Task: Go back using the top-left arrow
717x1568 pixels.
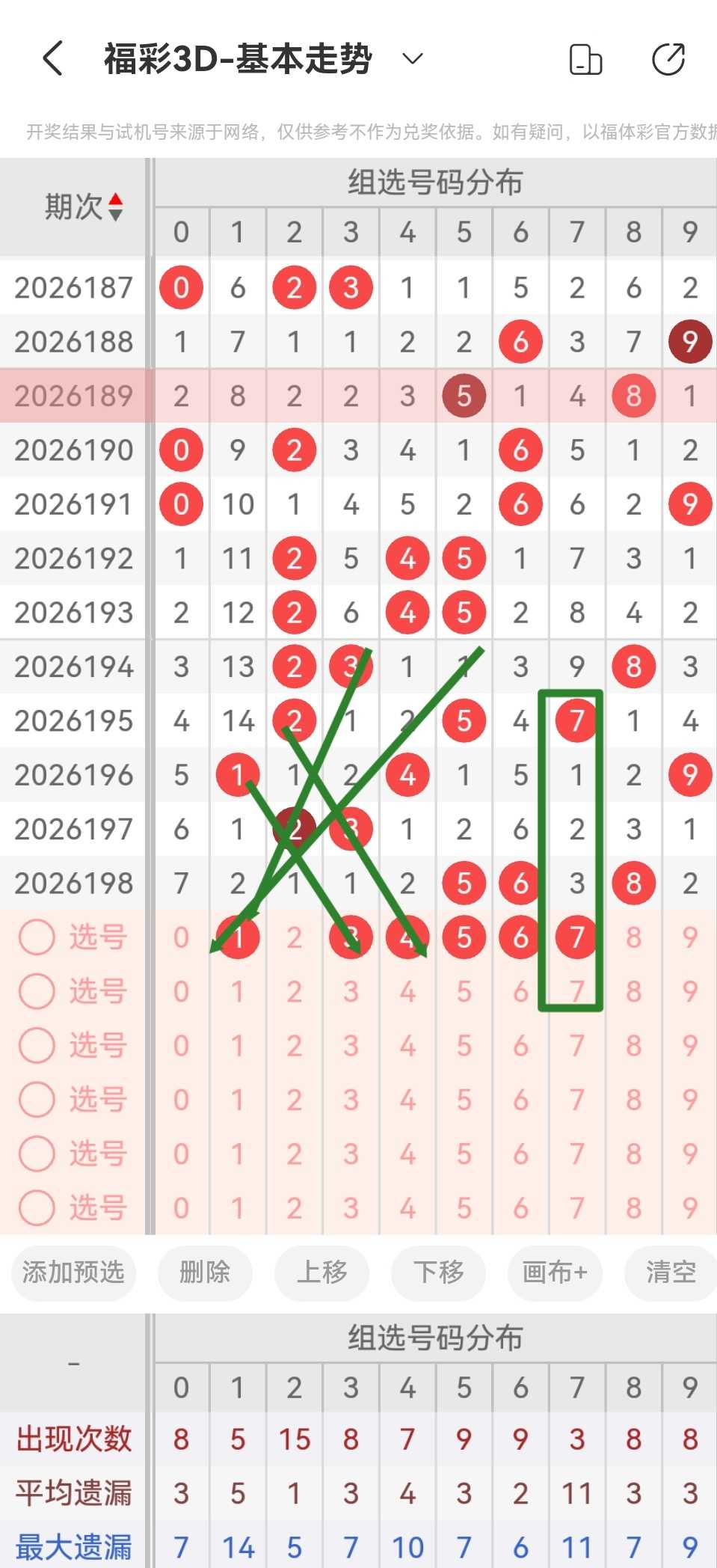Action: pos(52,58)
